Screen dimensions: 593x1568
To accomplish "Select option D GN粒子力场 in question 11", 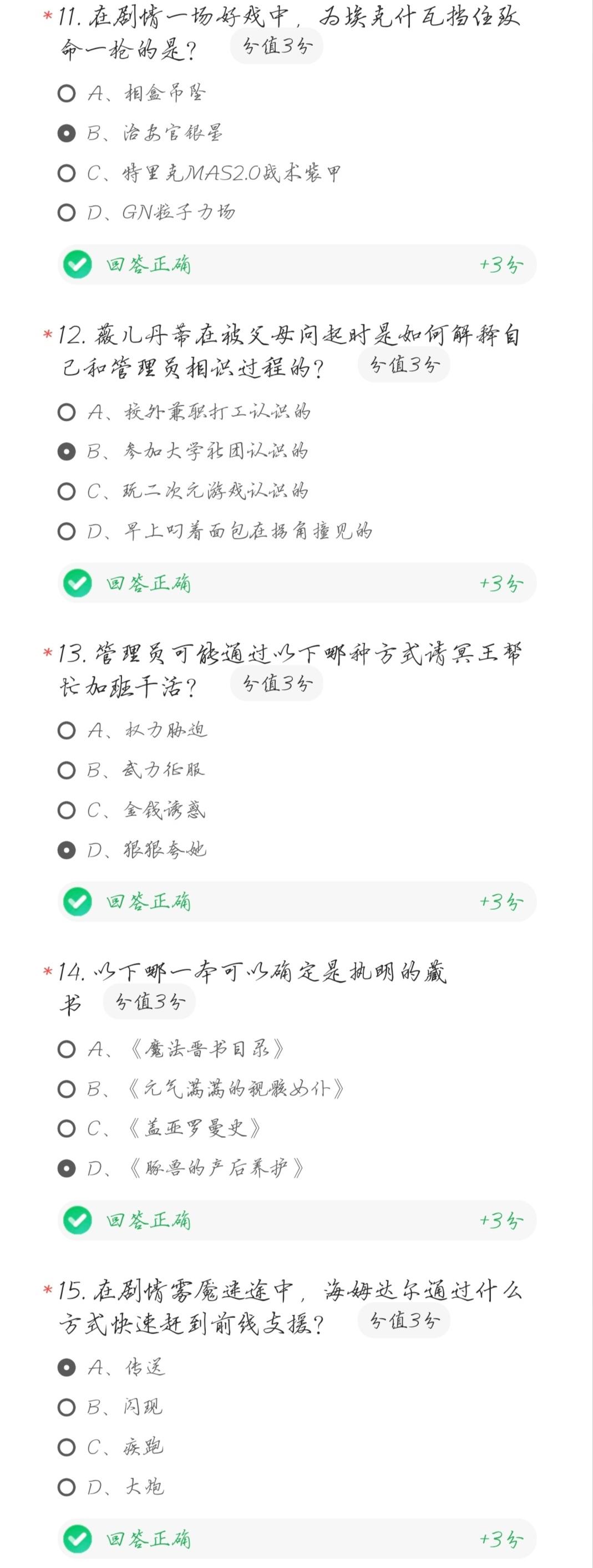I will click(67, 213).
